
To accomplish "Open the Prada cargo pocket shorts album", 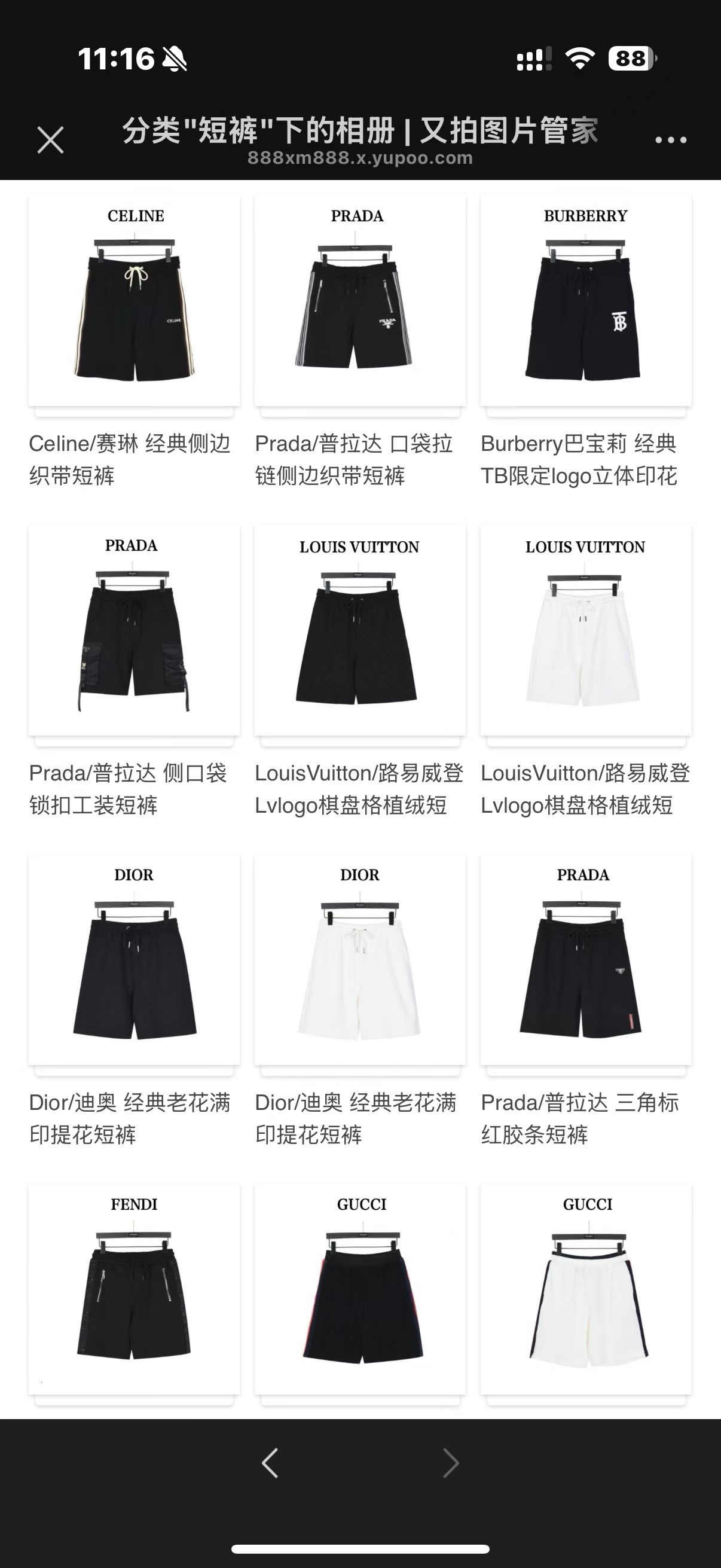I will click(135, 630).
